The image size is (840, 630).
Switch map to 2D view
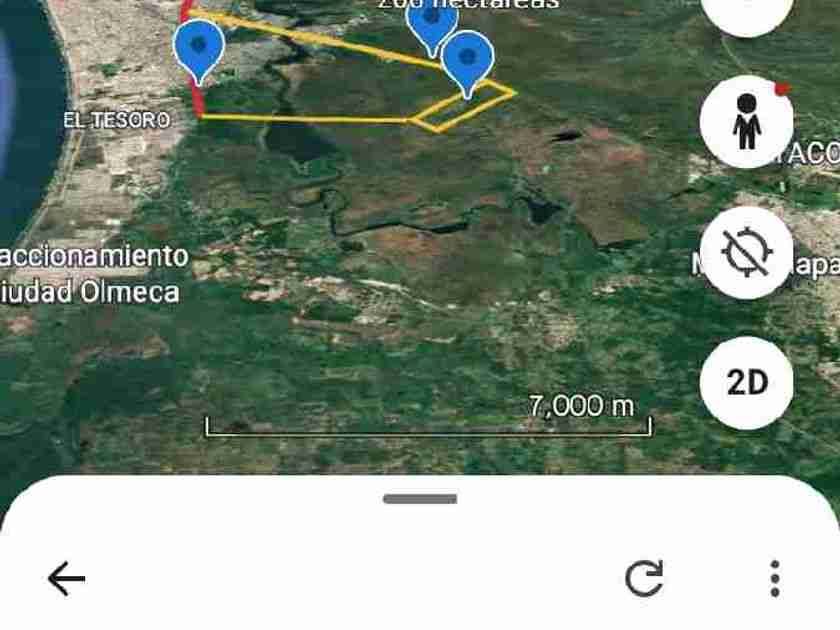click(746, 382)
